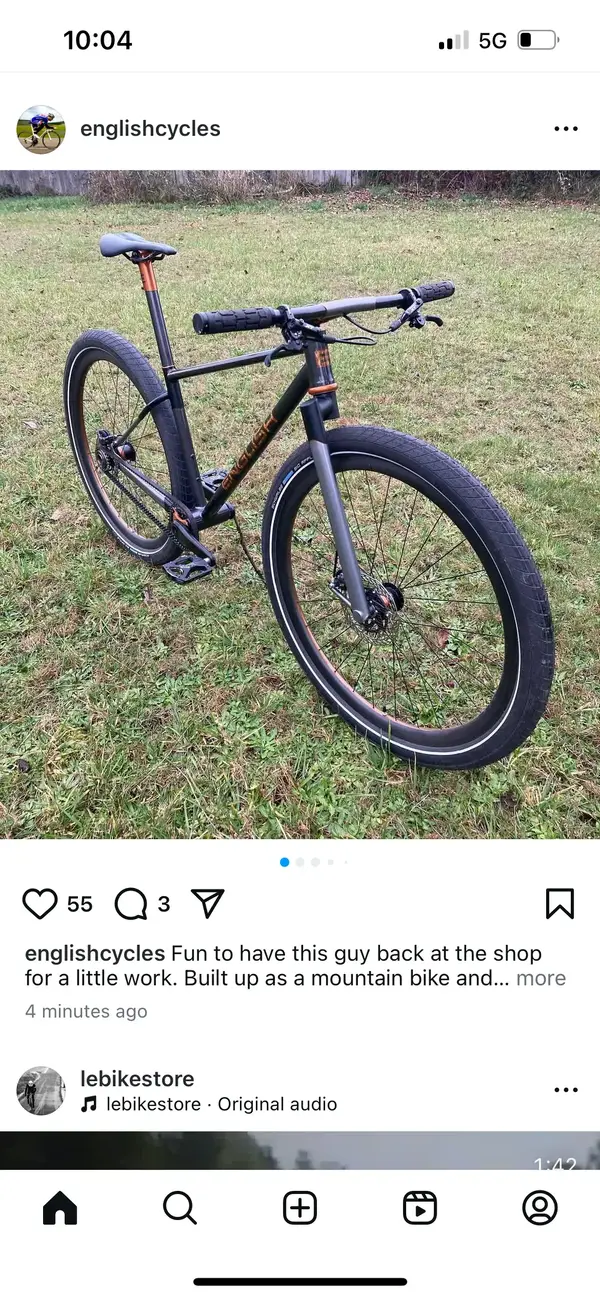Open overflow menu on englishcycles post
Image resolution: width=600 pixels, height=1298 pixels.
565,129
